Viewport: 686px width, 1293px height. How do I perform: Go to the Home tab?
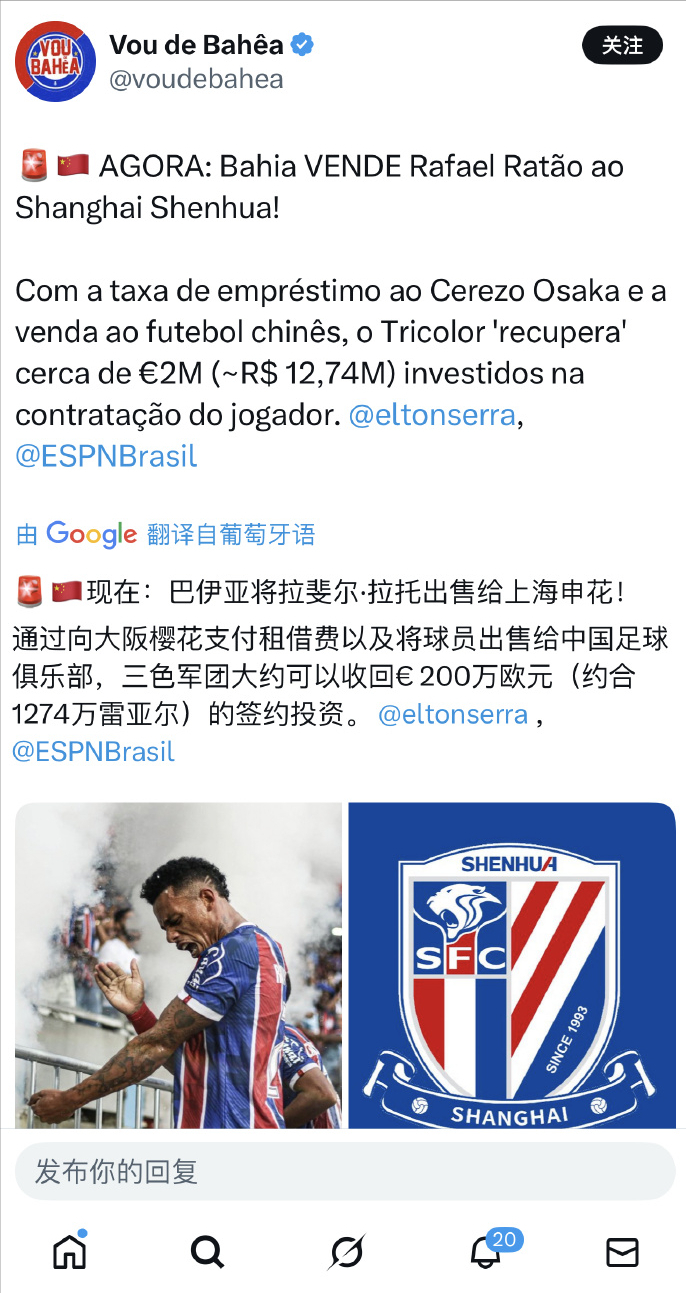[x=69, y=1251]
